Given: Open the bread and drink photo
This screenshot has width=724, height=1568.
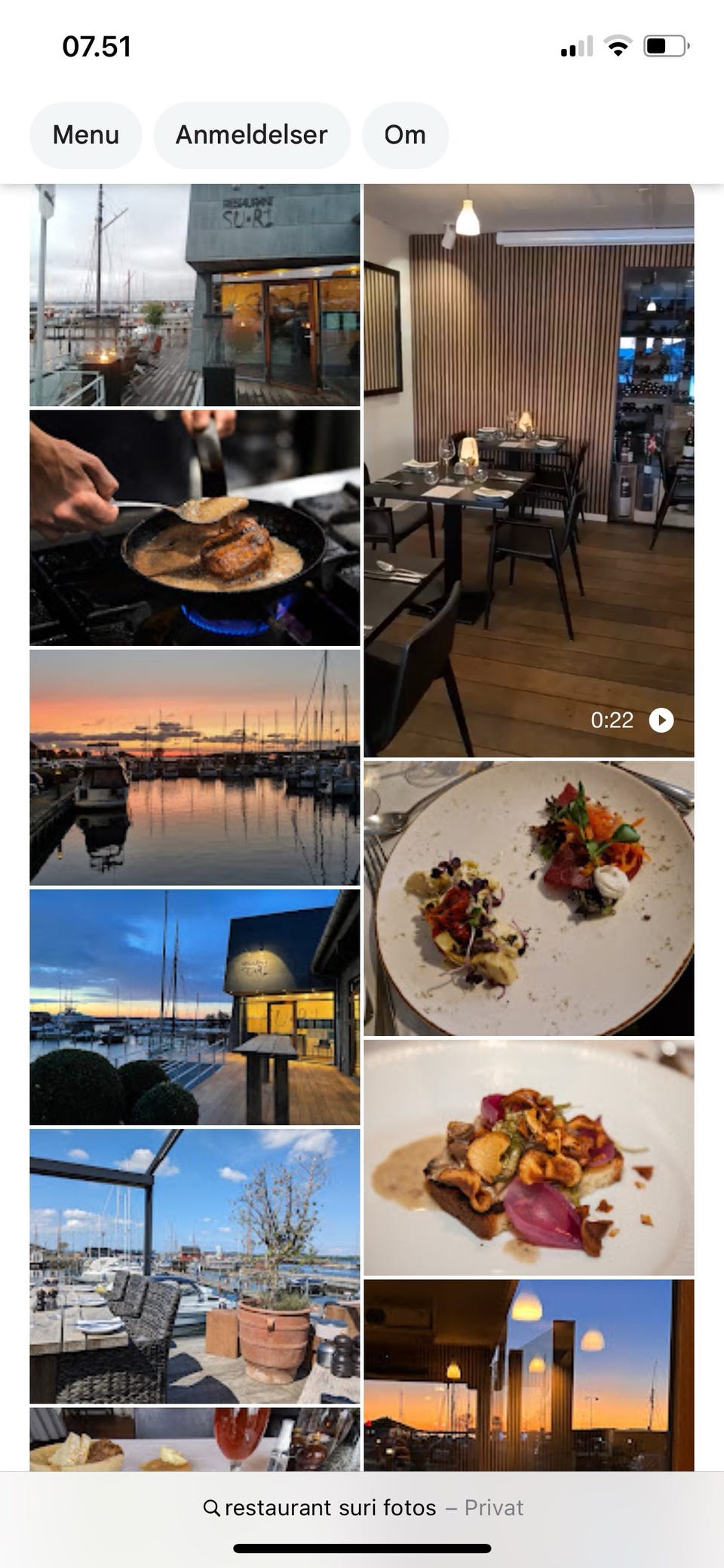Looking at the screenshot, I should 195,1438.
